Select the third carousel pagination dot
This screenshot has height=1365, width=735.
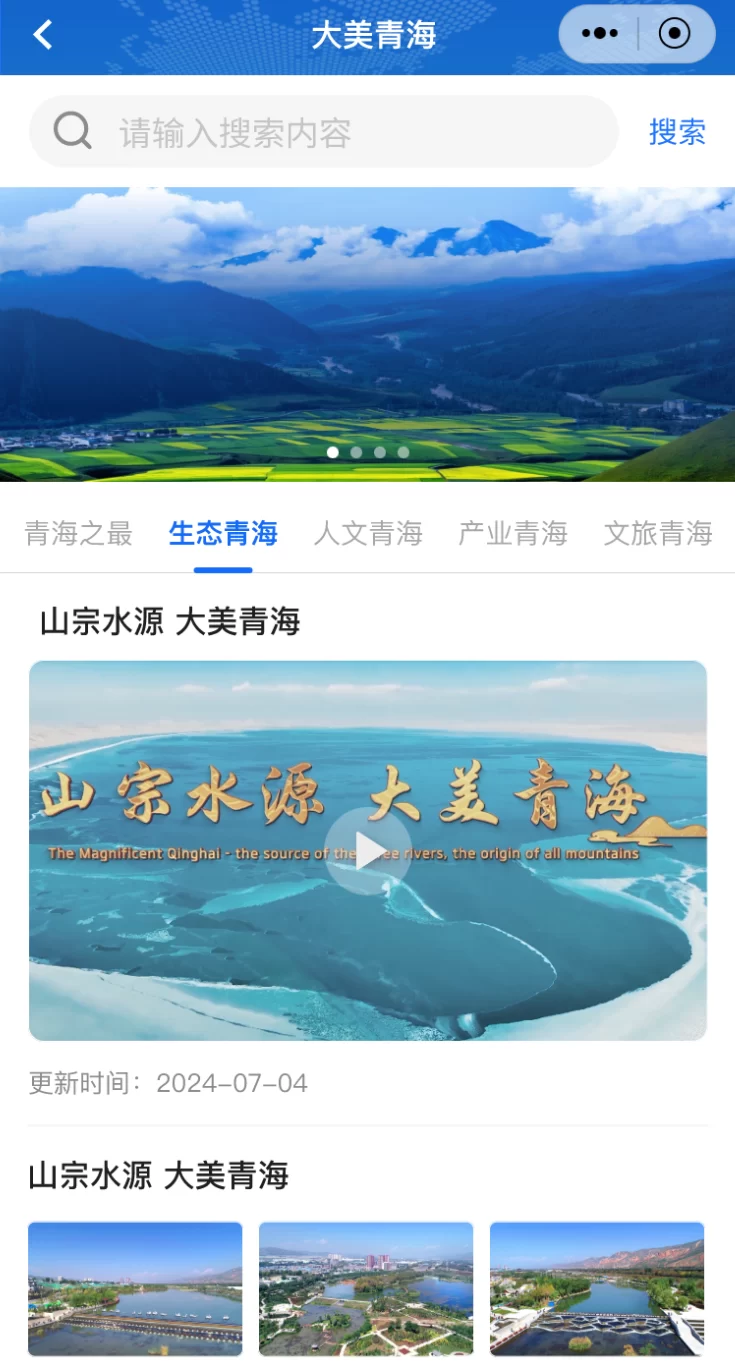point(379,451)
